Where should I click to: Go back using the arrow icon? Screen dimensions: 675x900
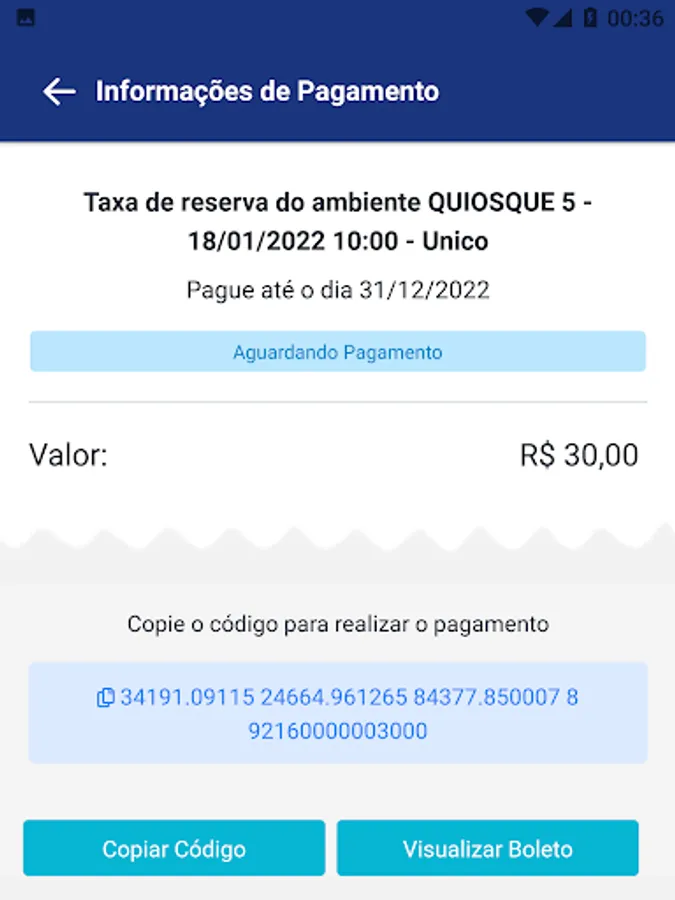[60, 92]
